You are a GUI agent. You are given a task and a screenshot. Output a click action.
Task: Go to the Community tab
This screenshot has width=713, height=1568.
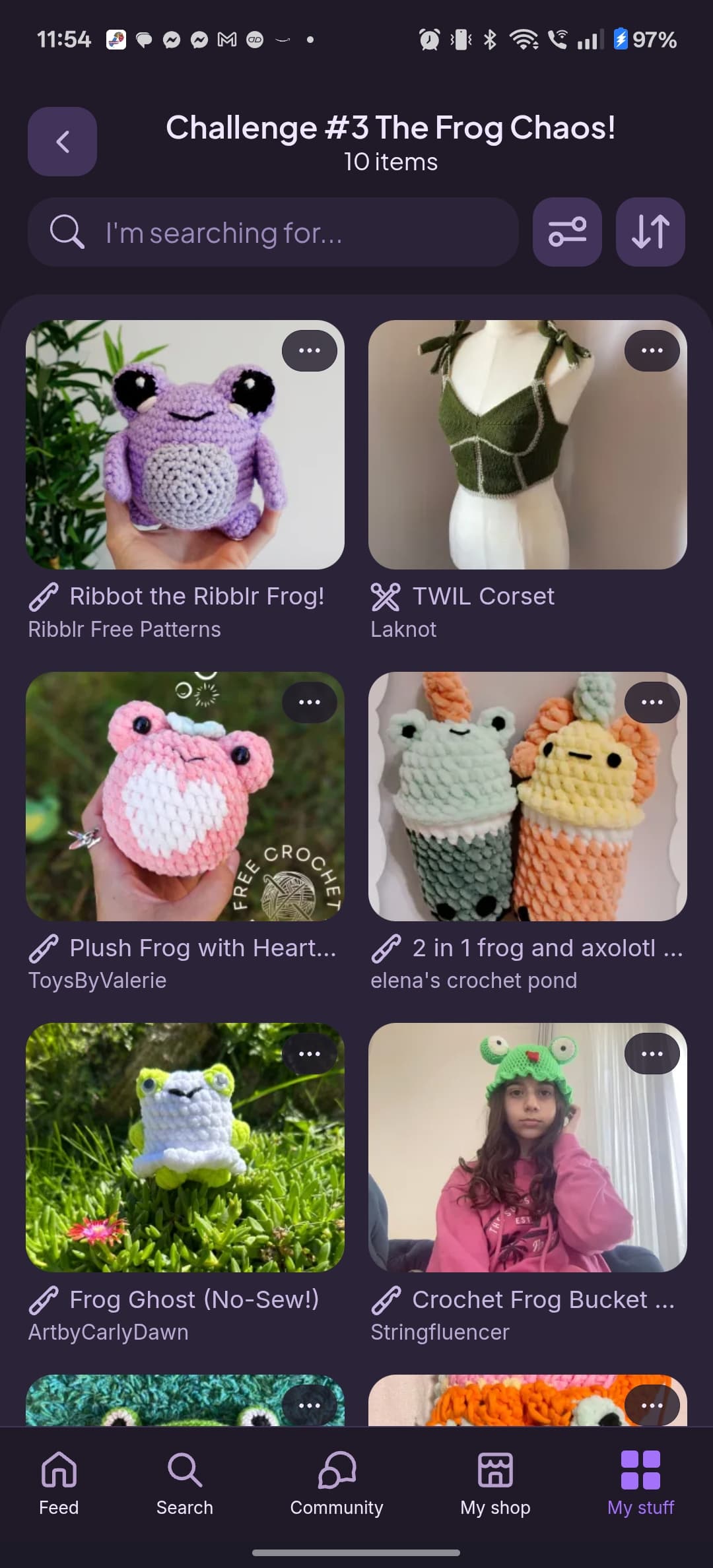(337, 1484)
